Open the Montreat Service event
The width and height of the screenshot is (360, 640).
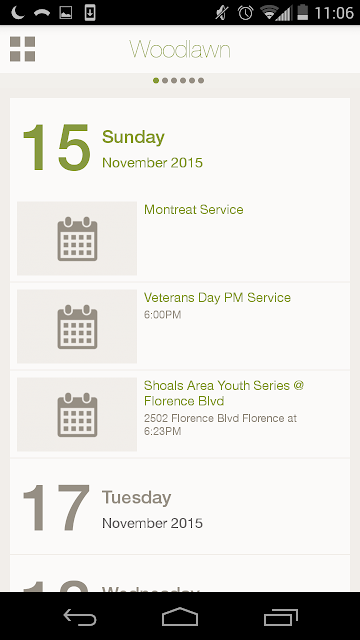(180, 238)
